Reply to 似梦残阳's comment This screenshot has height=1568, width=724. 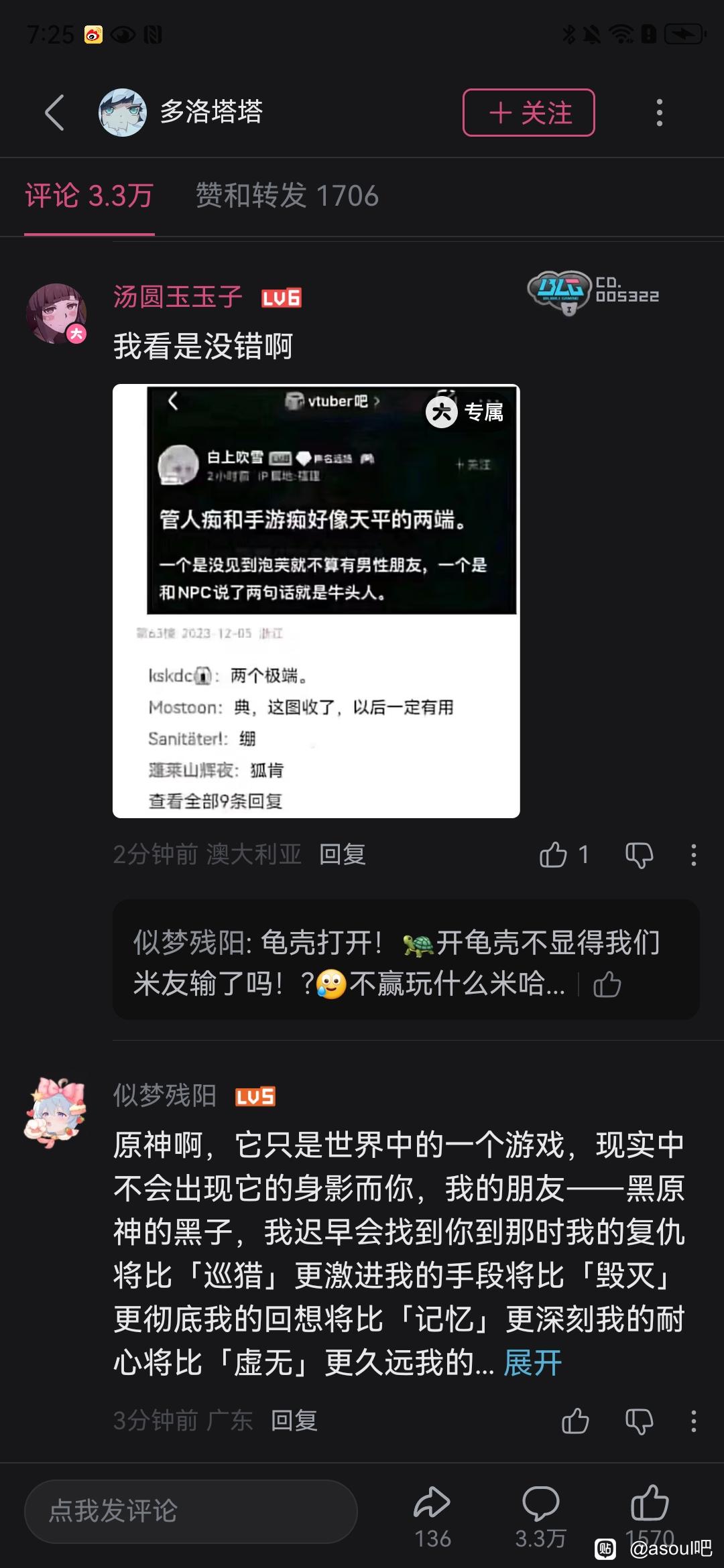point(294,1421)
